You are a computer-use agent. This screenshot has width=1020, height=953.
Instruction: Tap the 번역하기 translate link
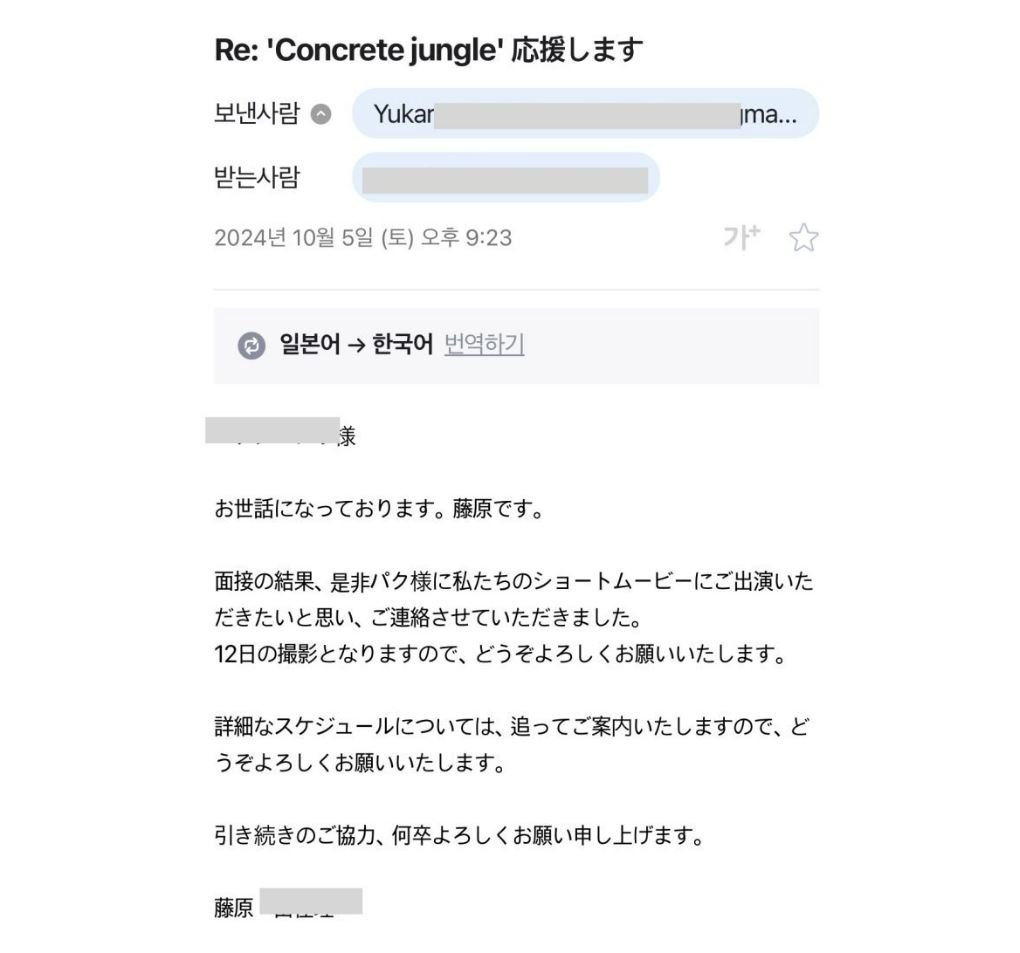(484, 345)
